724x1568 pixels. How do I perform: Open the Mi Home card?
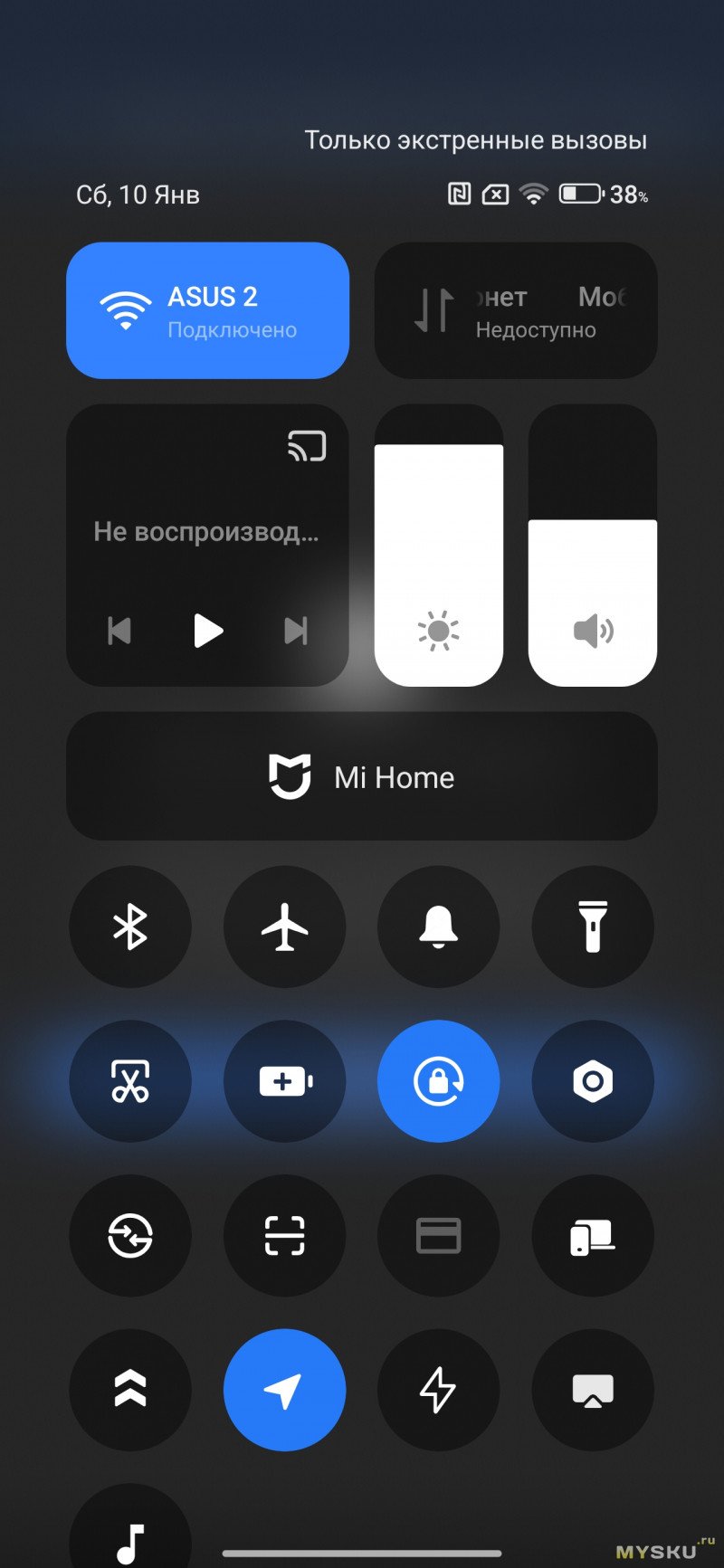click(362, 776)
